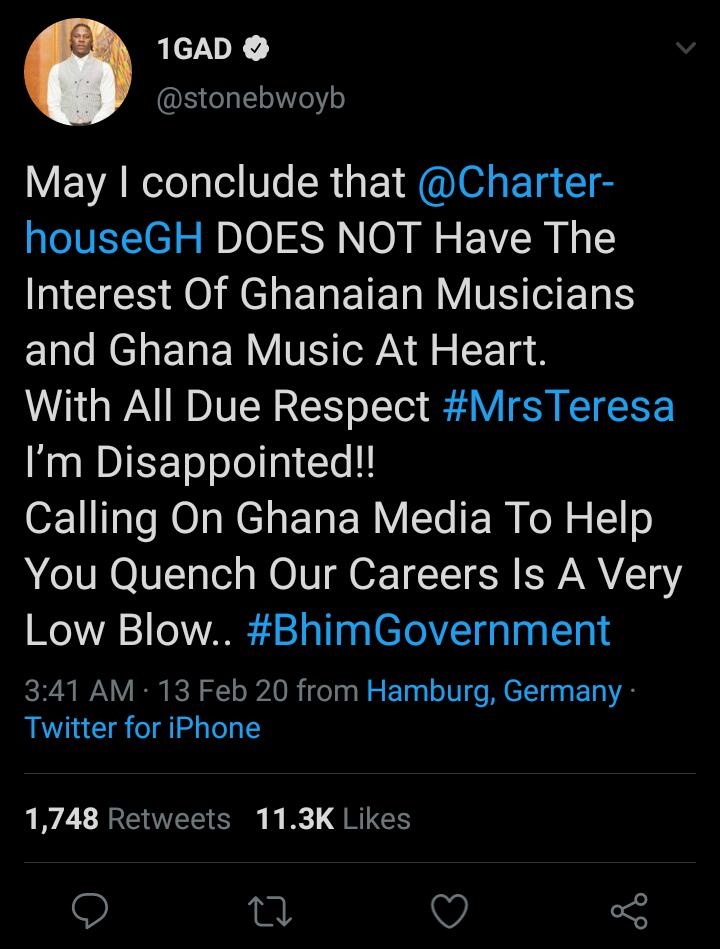
Task: Open the #BhimGovernment hashtag
Action: pyautogui.click(x=429, y=631)
